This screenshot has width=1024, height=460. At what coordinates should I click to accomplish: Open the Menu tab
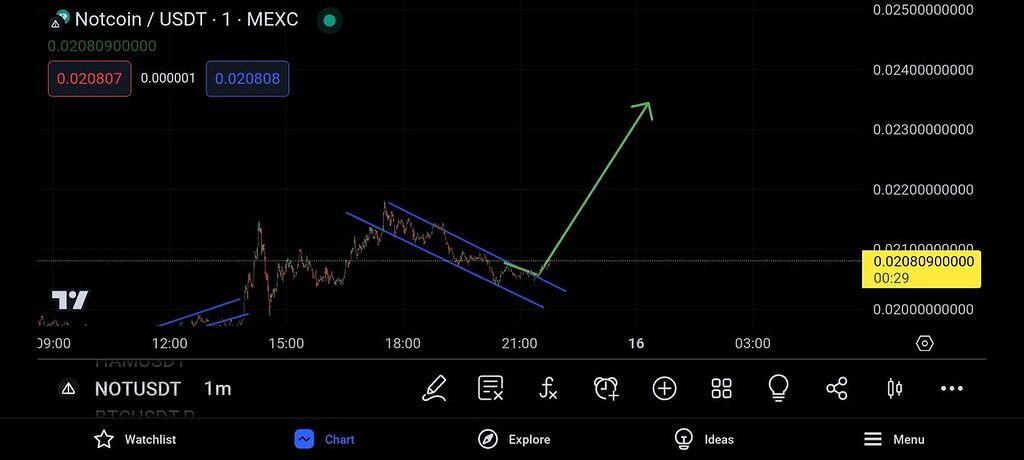pos(894,439)
